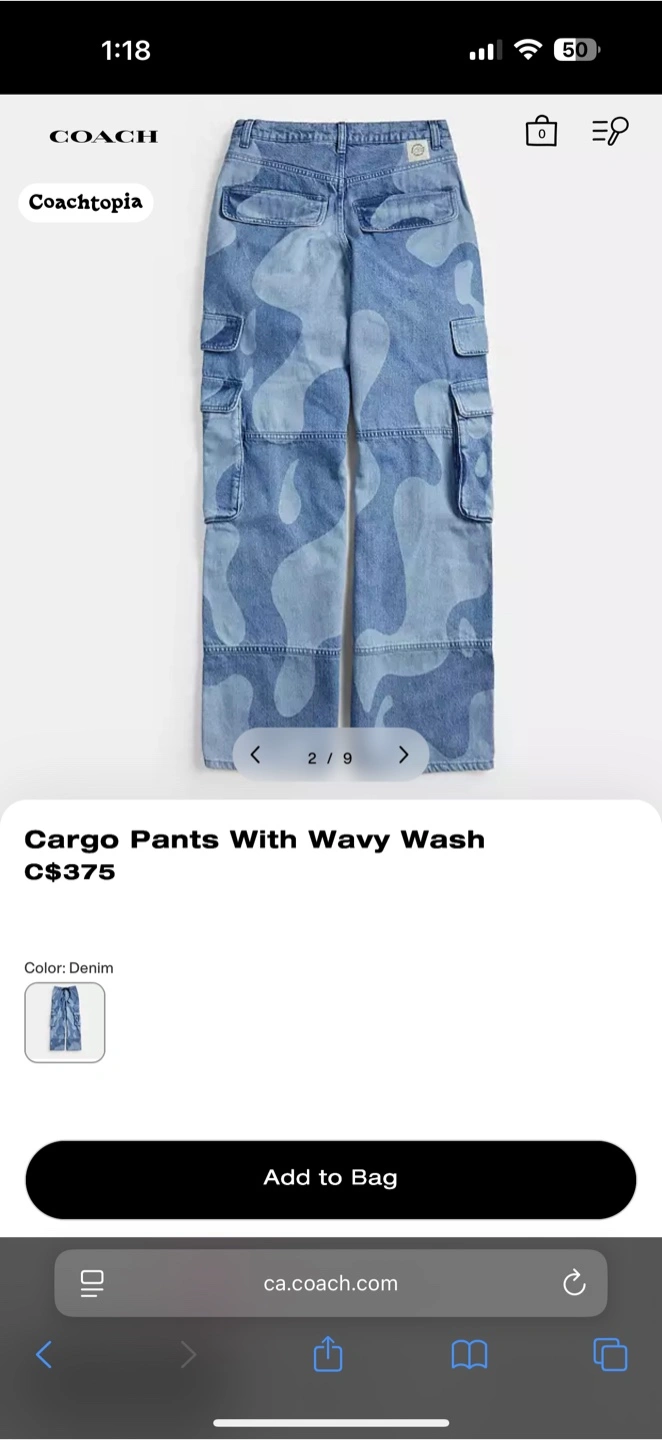
Task: Go to the Coach home logo
Action: (x=104, y=136)
